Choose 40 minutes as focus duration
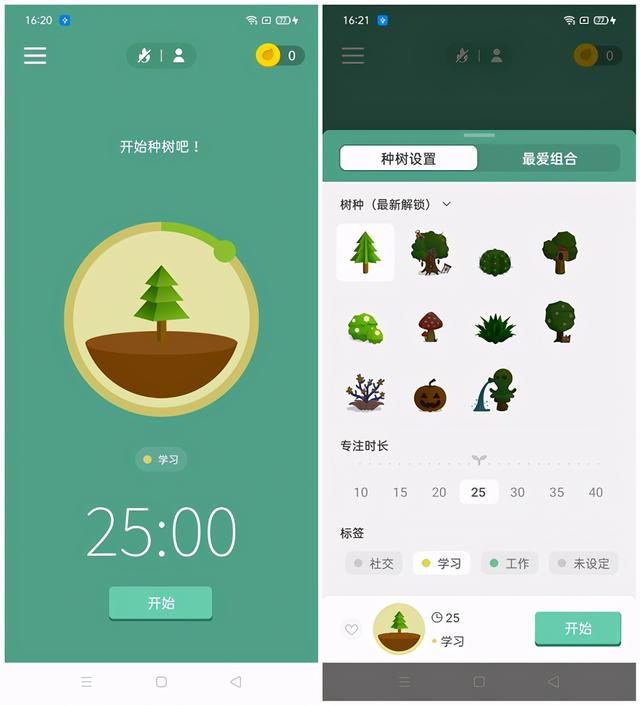640x705 pixels. coord(596,492)
